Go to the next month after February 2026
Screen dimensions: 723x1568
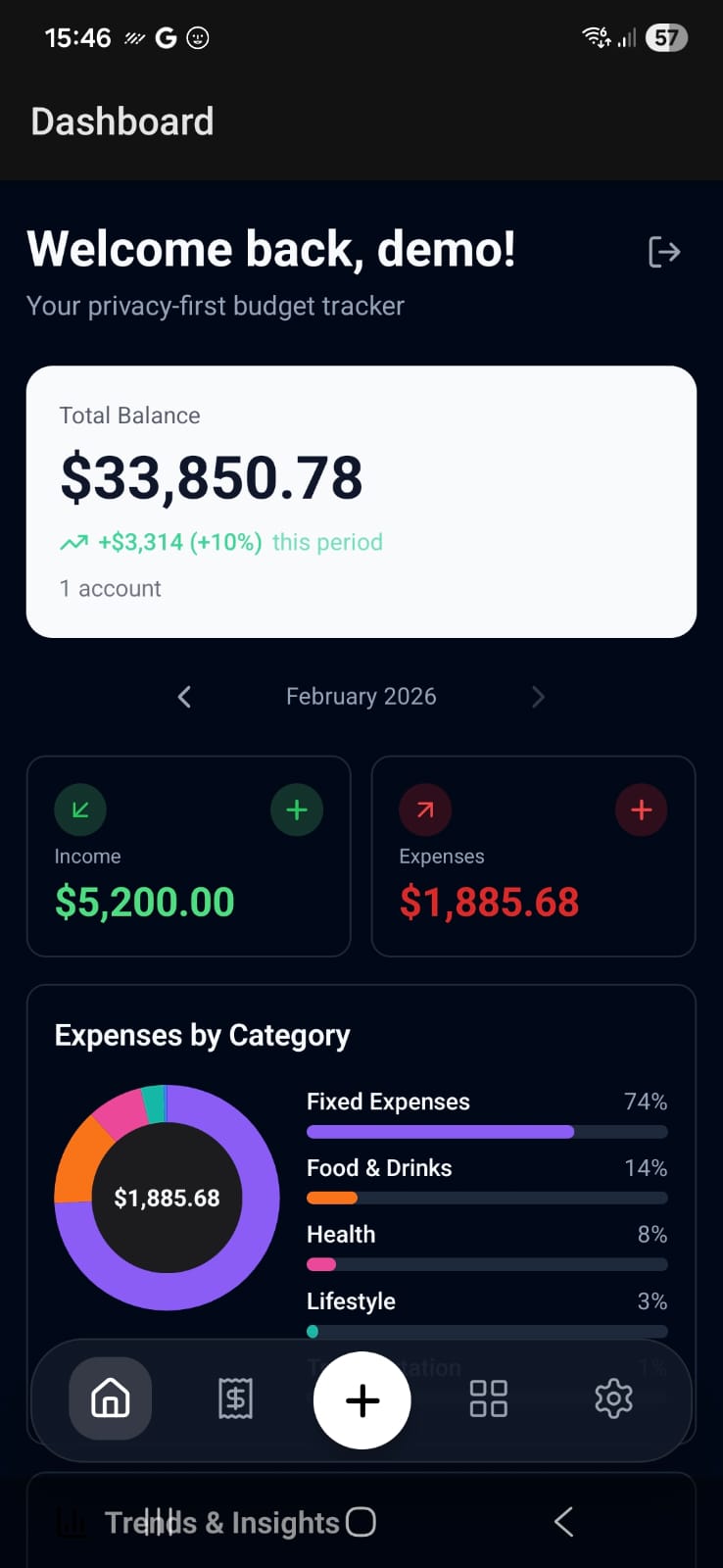[538, 697]
